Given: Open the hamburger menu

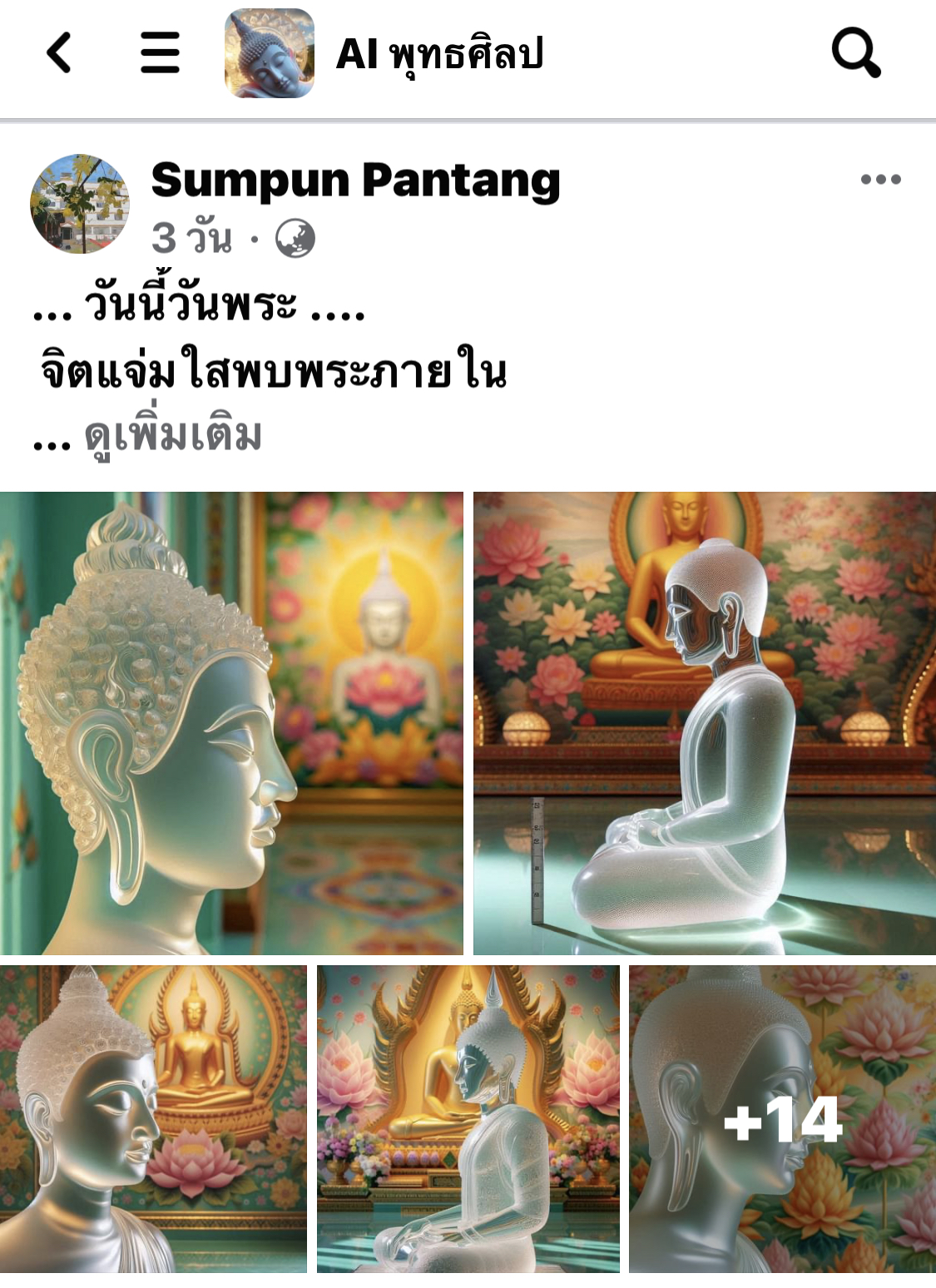Looking at the screenshot, I should (160, 53).
